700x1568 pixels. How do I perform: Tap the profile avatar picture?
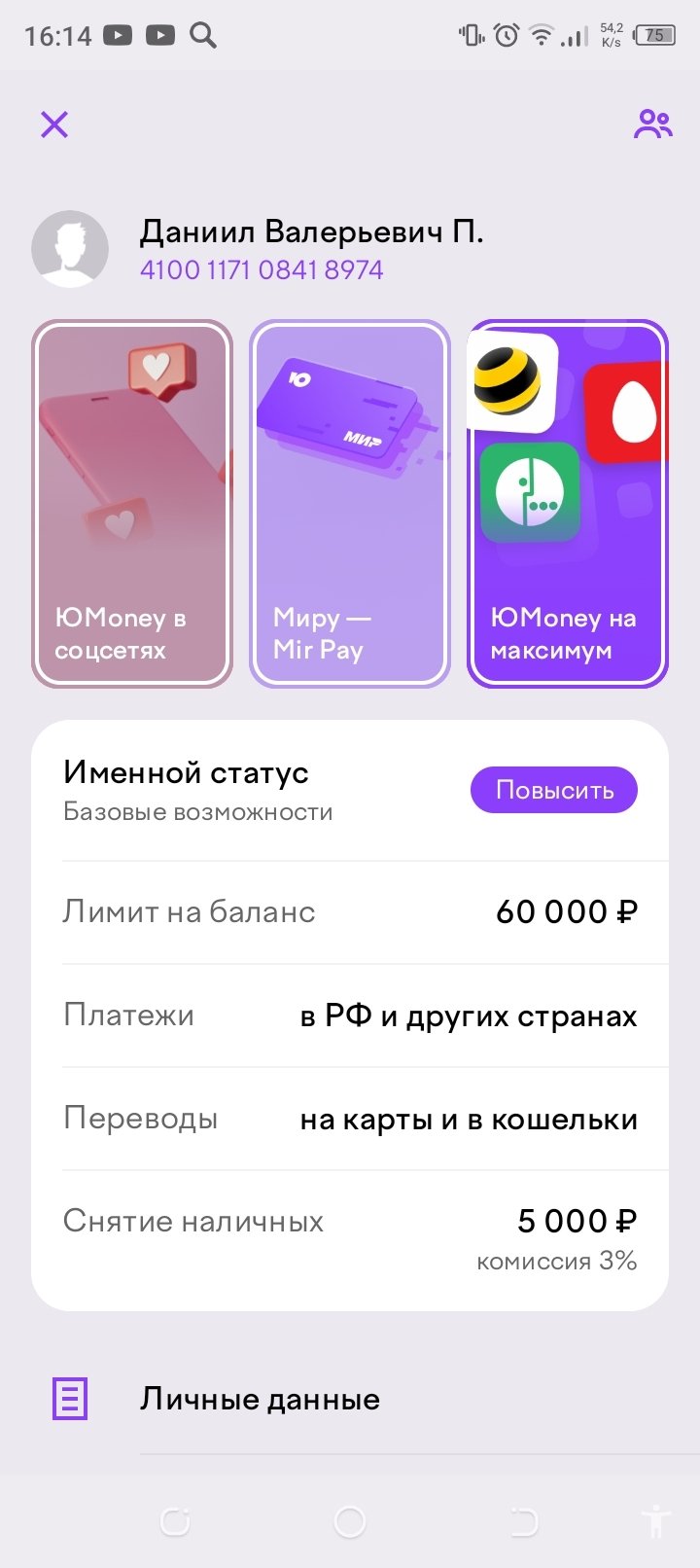[x=70, y=249]
